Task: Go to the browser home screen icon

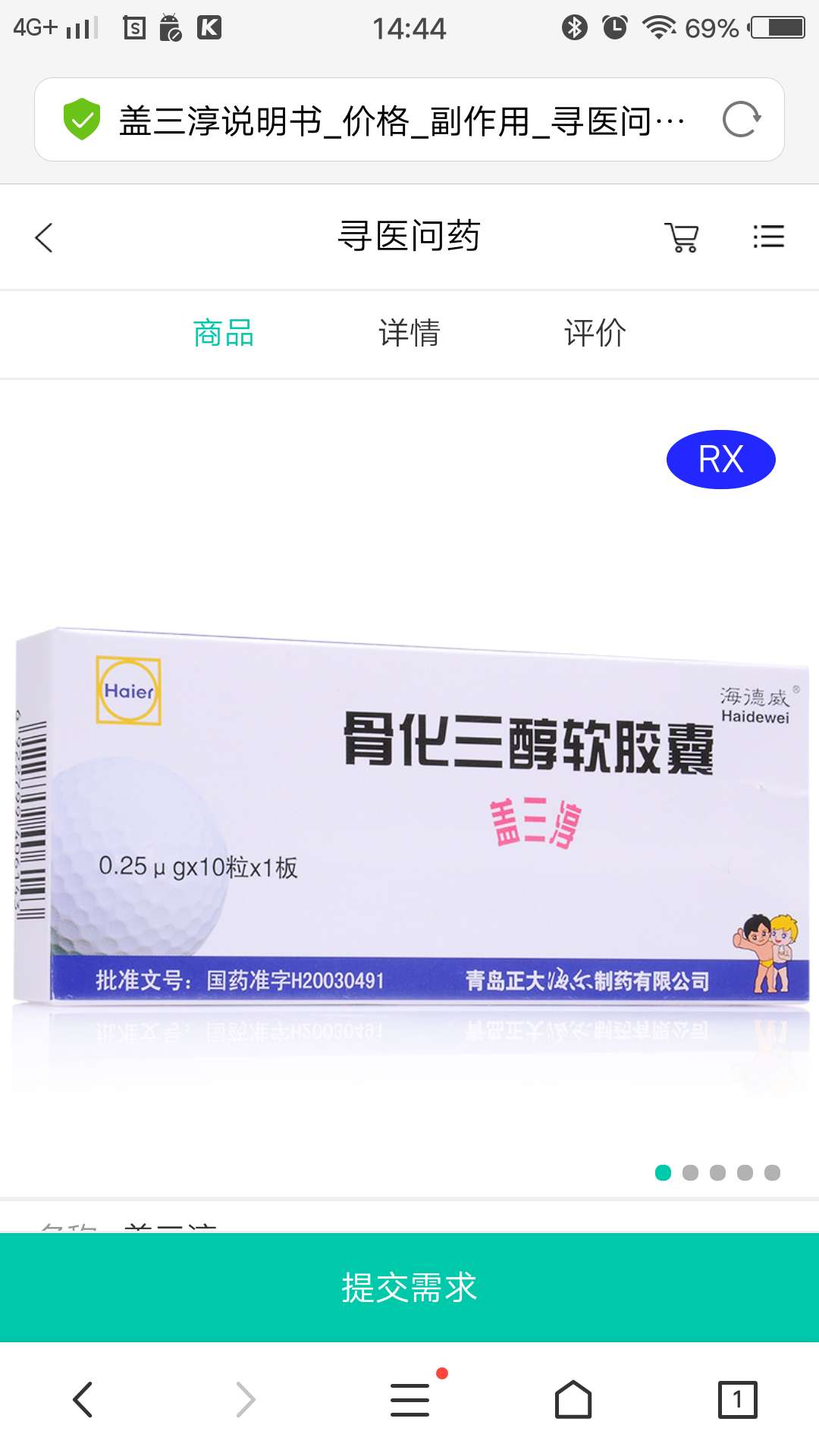Action: coord(573,1399)
